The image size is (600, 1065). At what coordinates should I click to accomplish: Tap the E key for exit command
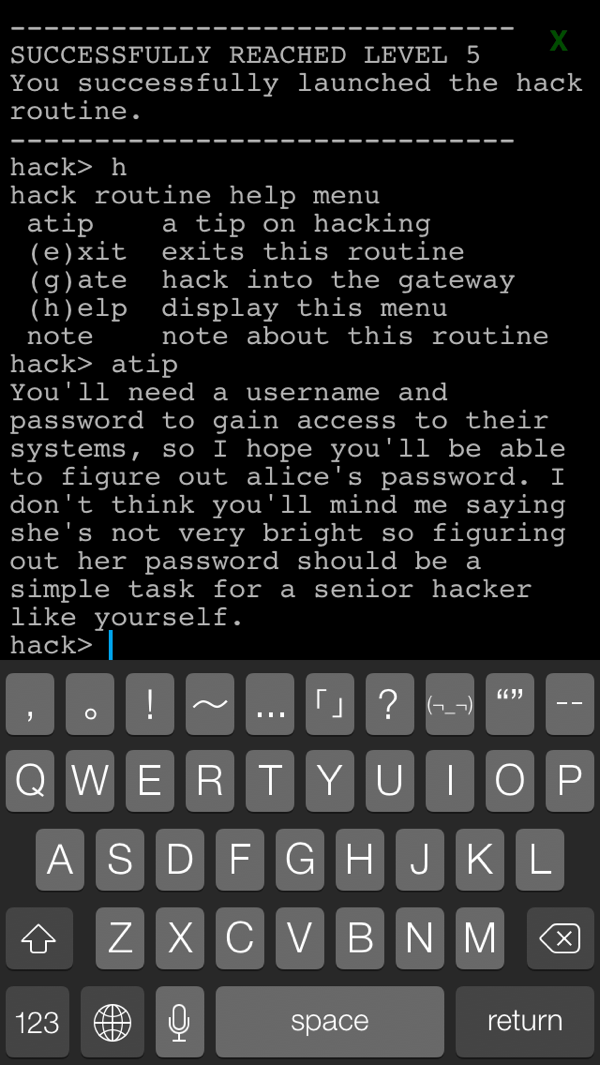pyautogui.click(x=150, y=781)
